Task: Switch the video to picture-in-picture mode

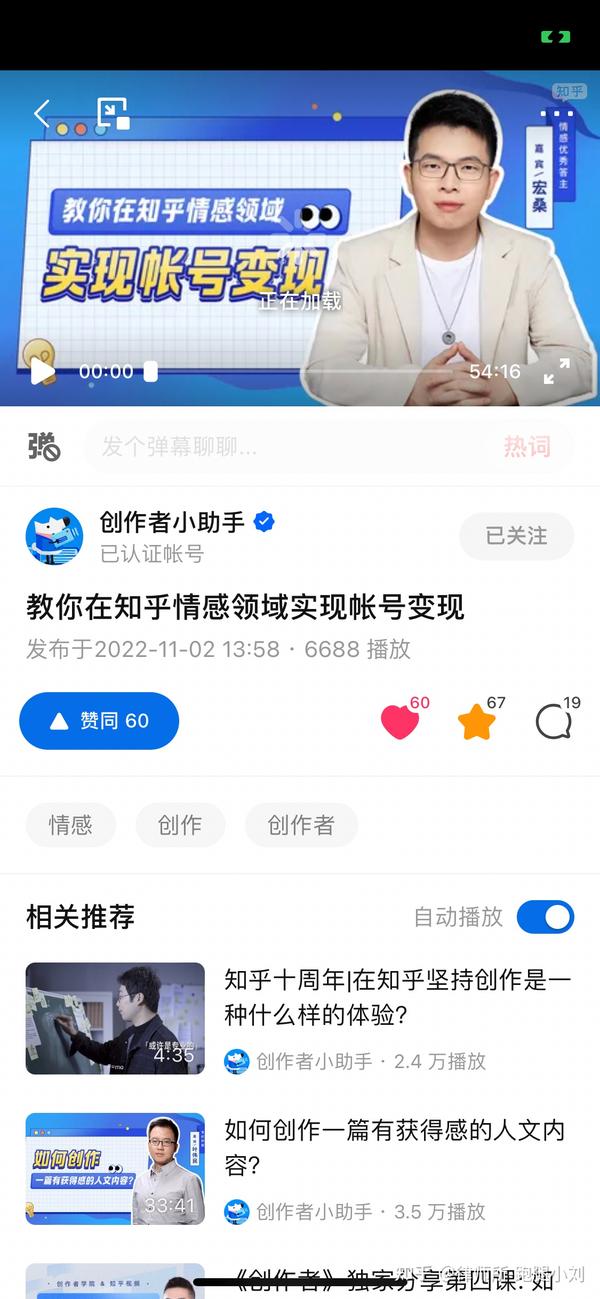Action: pos(113,113)
